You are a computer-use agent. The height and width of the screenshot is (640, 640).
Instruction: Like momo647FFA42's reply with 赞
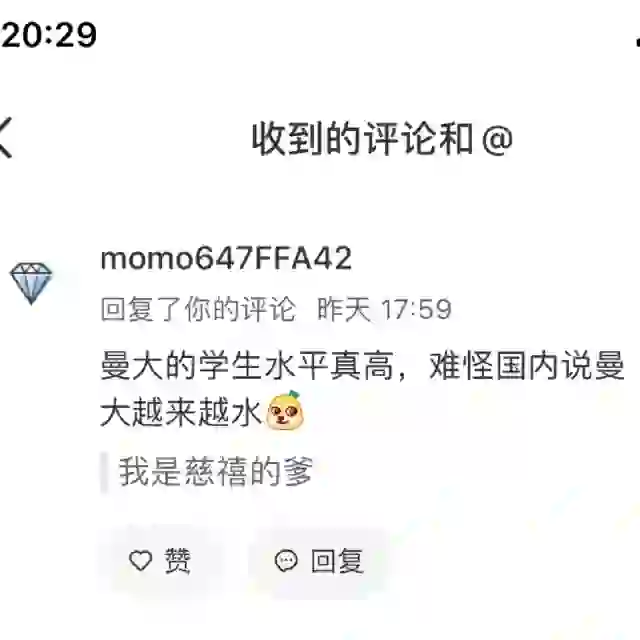[x=160, y=561]
